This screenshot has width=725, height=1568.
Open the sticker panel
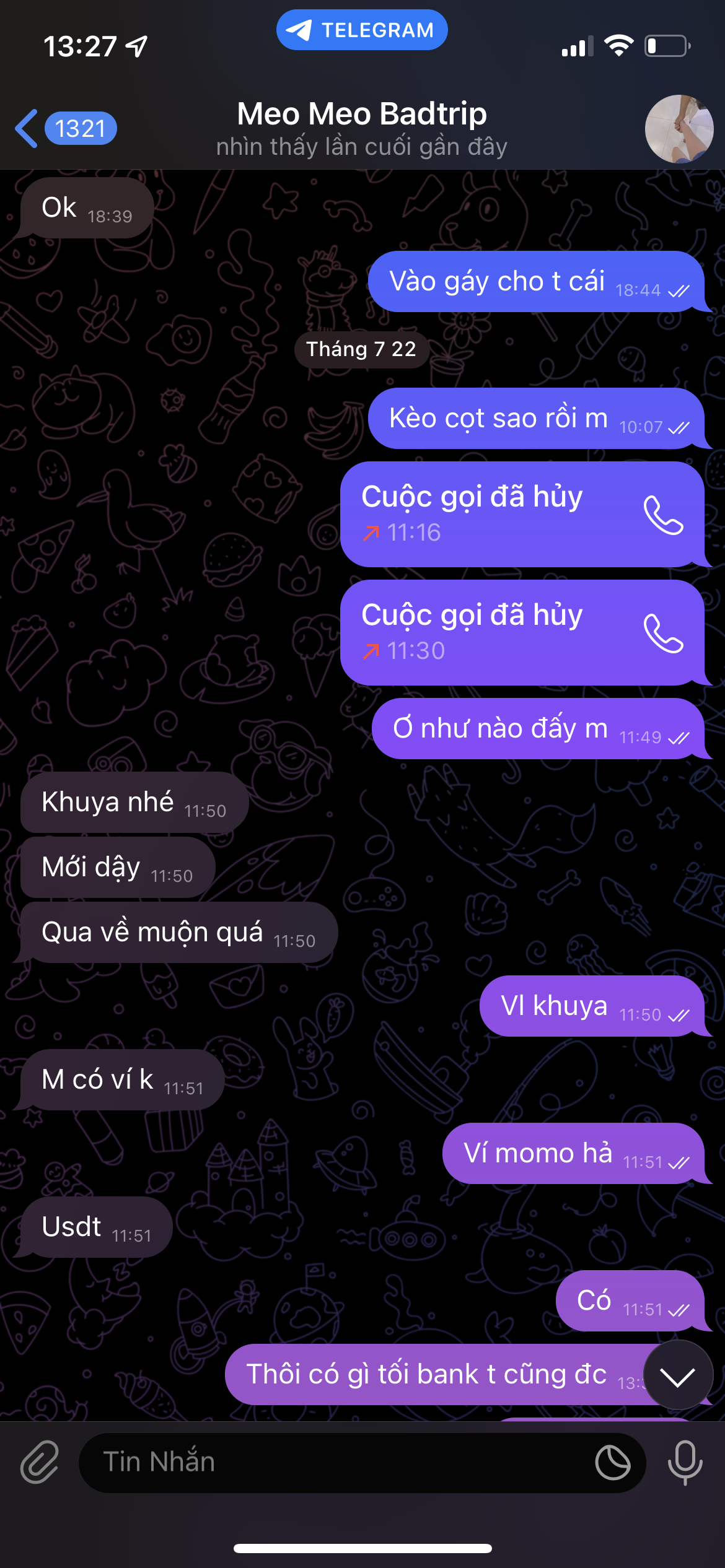[x=612, y=1462]
